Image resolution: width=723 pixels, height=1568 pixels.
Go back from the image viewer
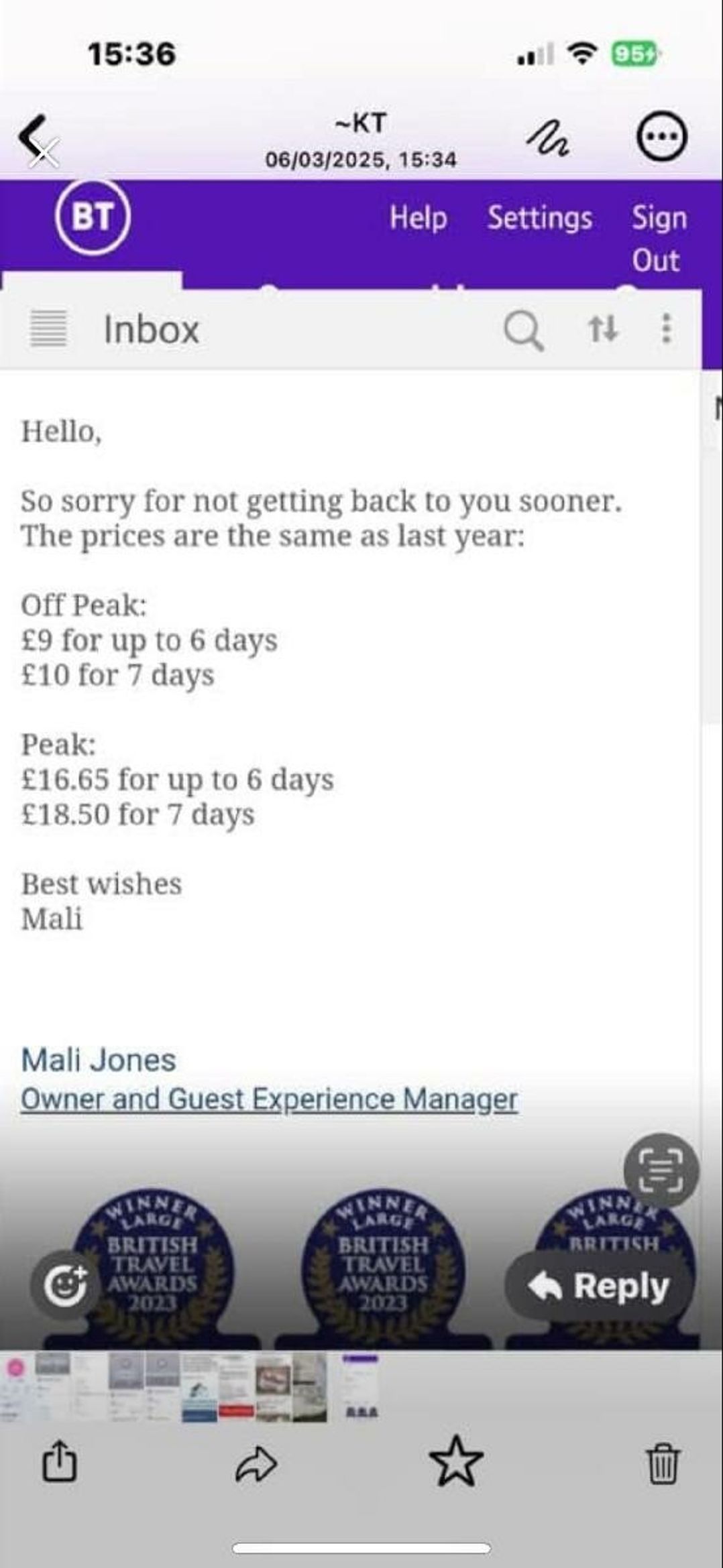tap(34, 136)
